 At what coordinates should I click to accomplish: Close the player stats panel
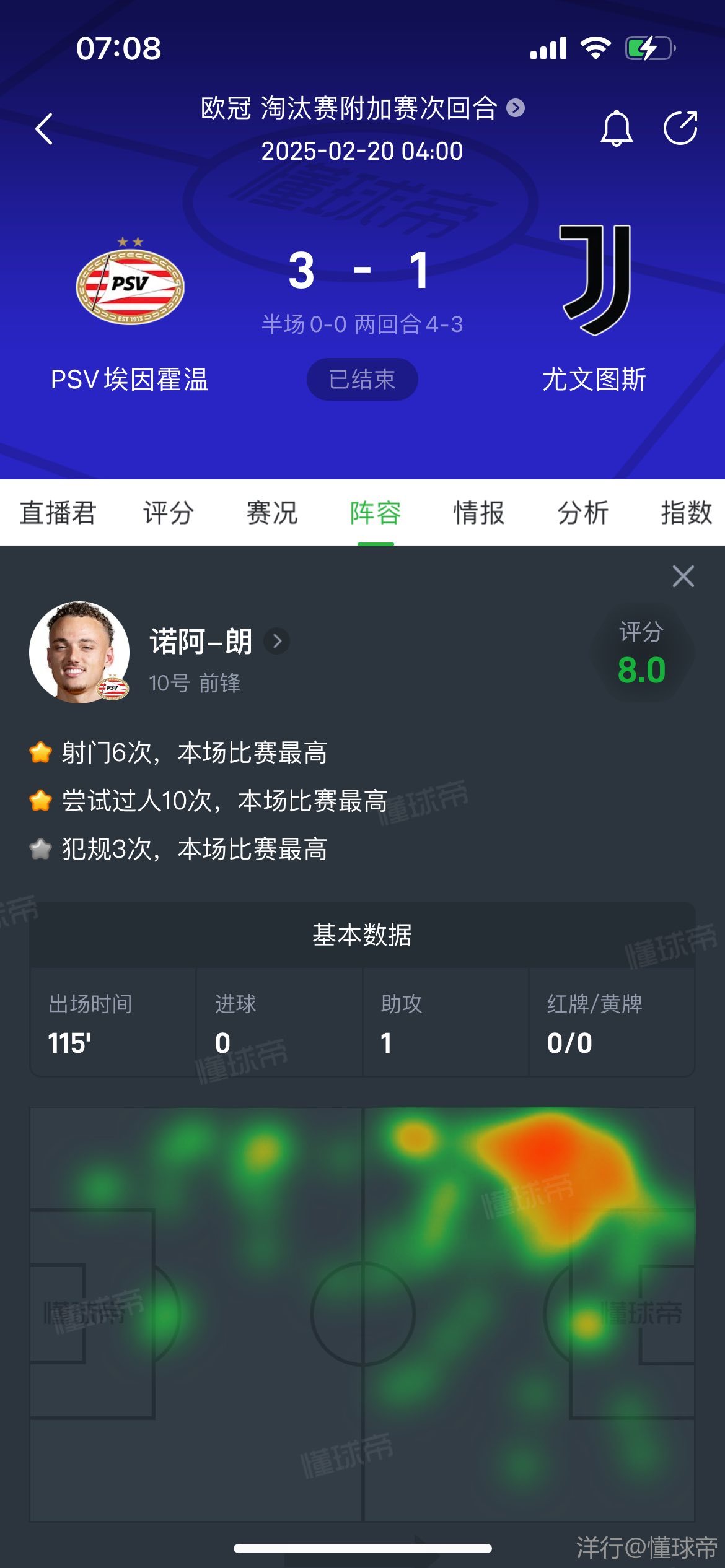point(683,577)
